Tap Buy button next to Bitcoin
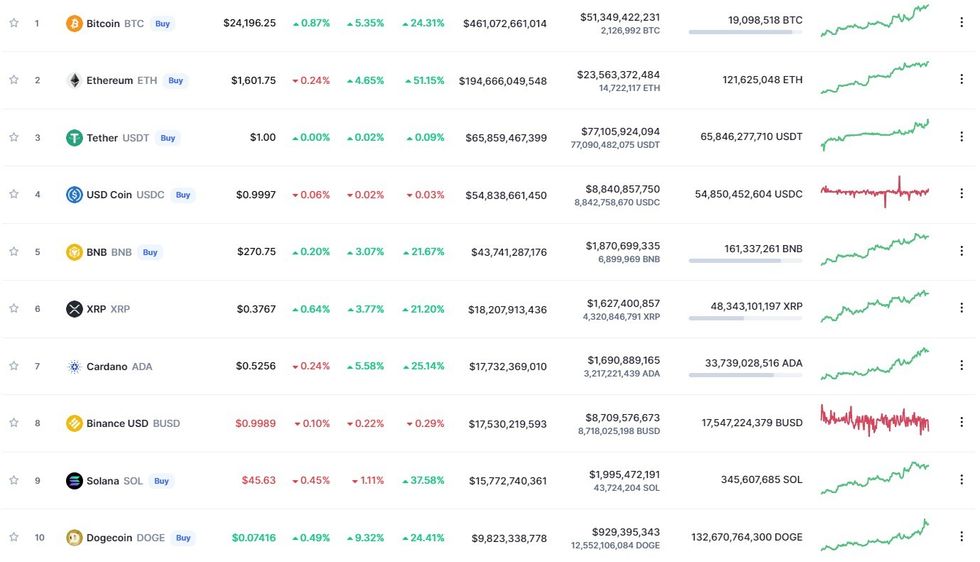The width and height of the screenshot is (980, 562). point(161,23)
